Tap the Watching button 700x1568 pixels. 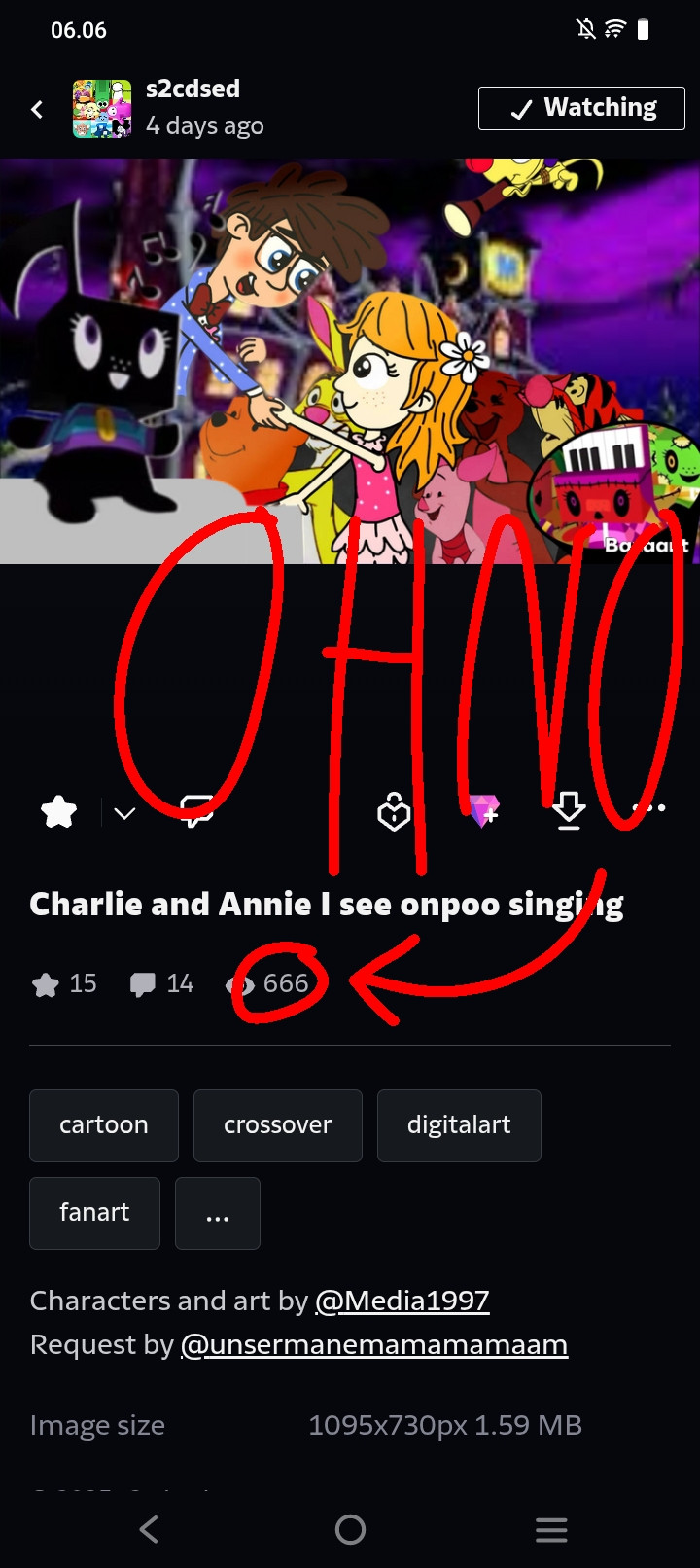pyautogui.click(x=581, y=108)
